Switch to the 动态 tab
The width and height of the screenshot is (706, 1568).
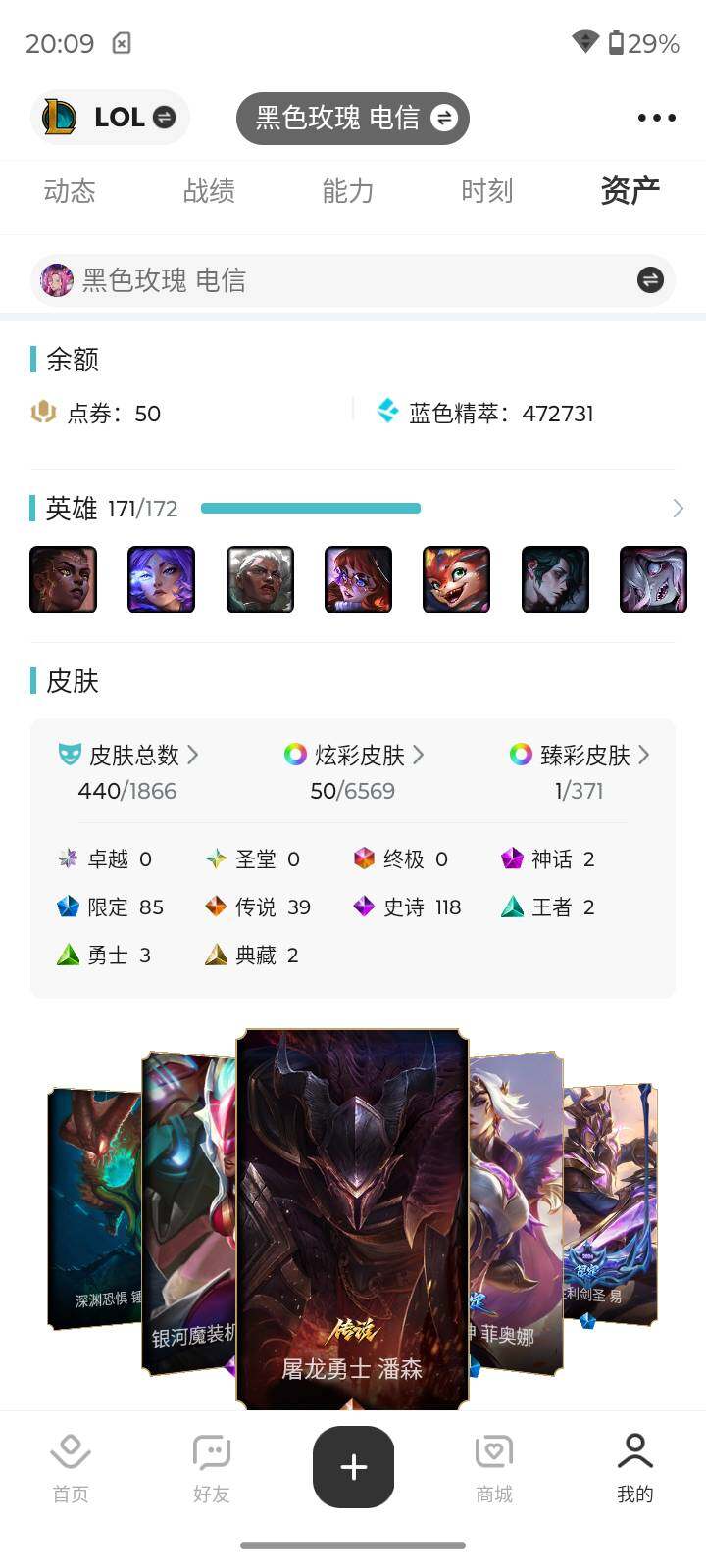pos(70,191)
